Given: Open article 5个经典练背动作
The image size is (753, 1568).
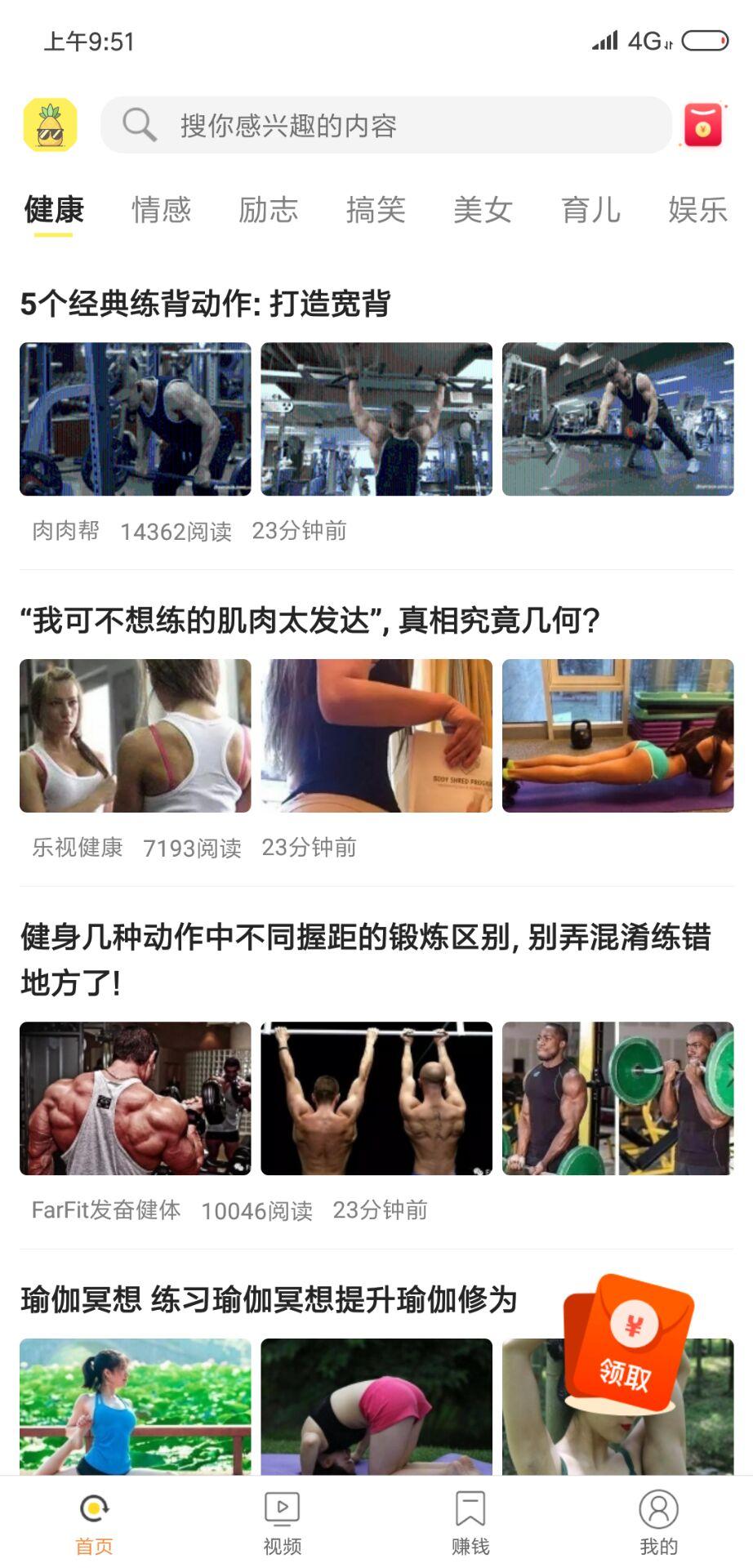Looking at the screenshot, I should point(205,304).
